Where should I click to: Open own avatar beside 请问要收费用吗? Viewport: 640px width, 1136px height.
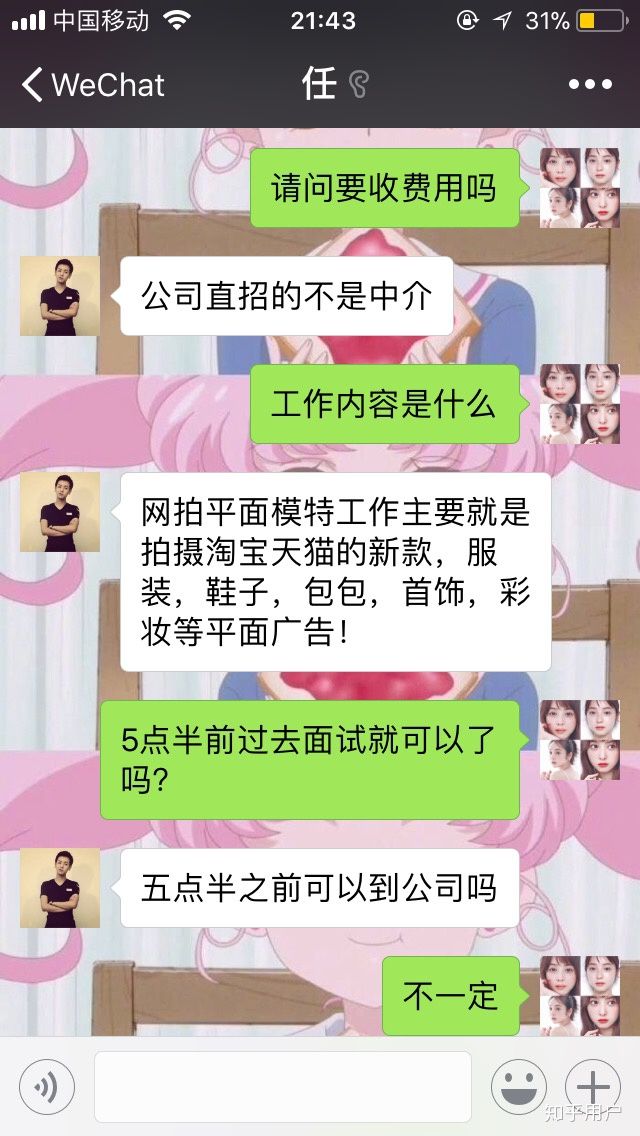tap(580, 188)
